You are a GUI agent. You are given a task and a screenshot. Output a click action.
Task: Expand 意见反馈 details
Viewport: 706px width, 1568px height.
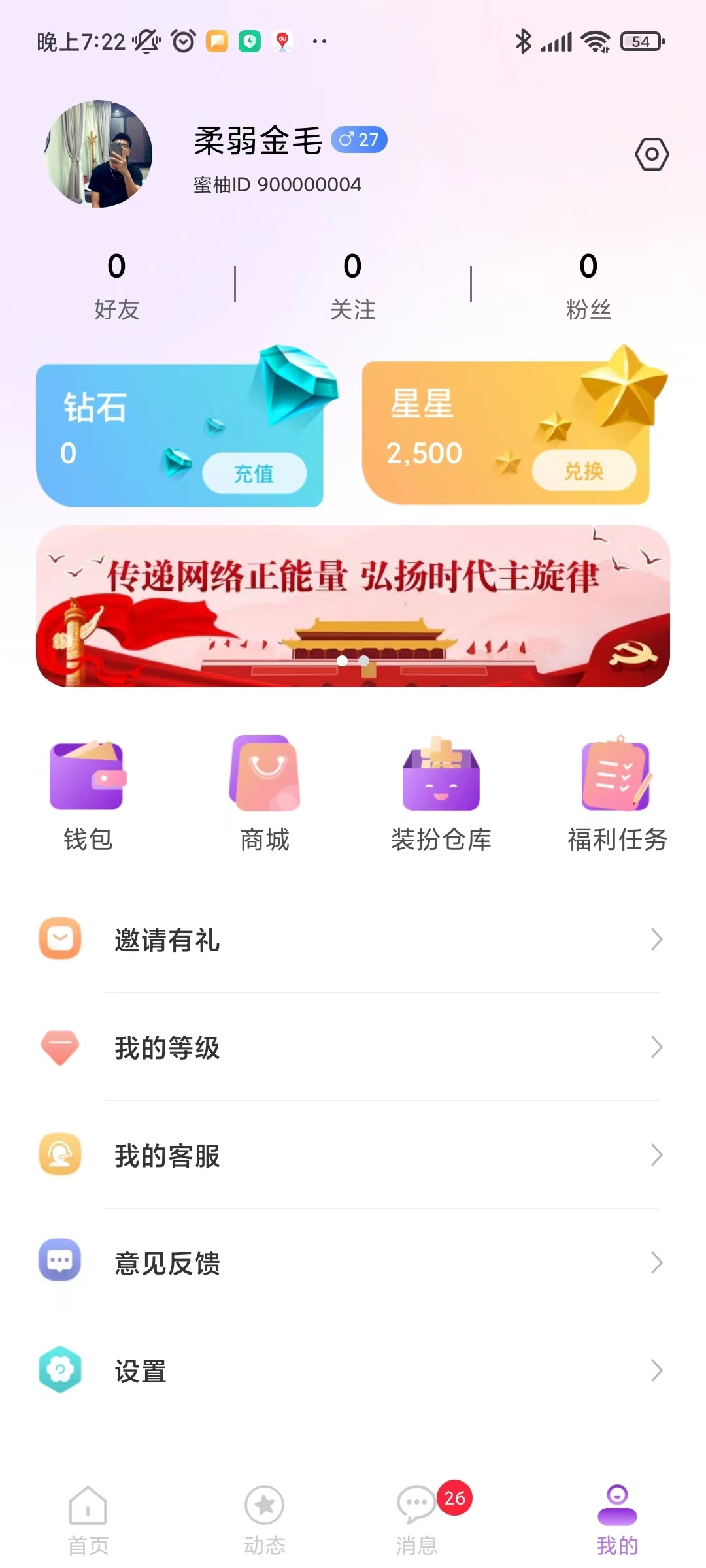[x=353, y=1264]
